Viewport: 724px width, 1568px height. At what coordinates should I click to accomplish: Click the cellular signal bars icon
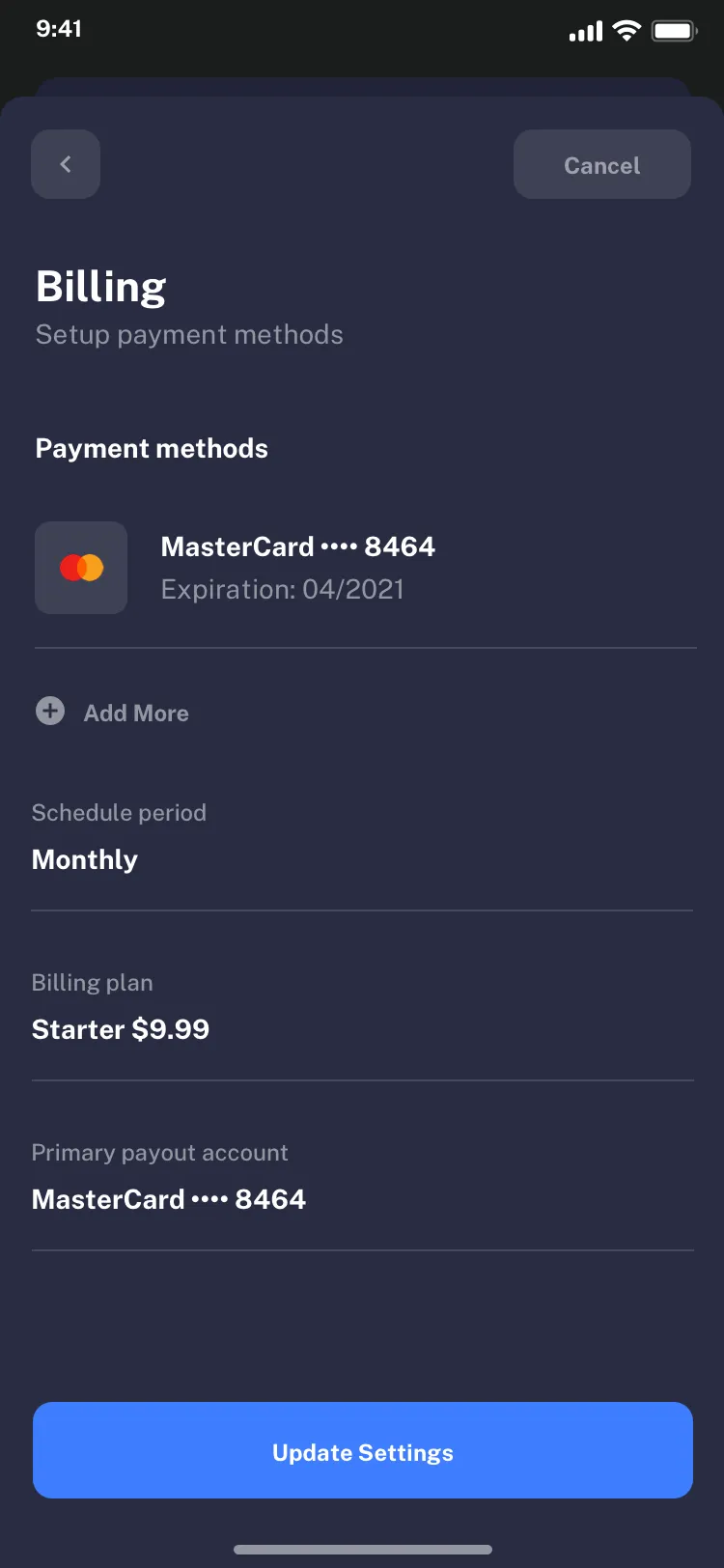(583, 30)
